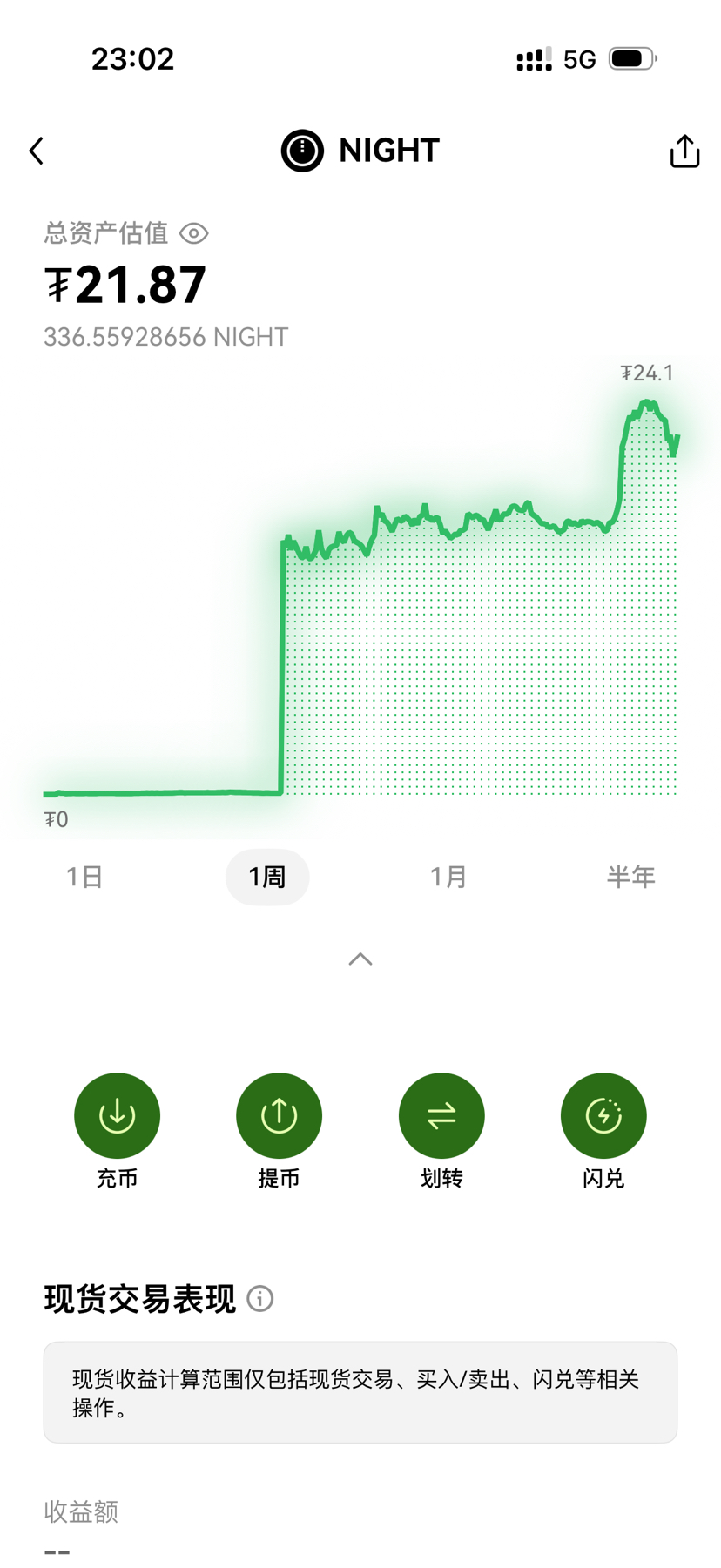Open 闪兑 quick convert
The width and height of the screenshot is (721, 1568).
click(x=603, y=1131)
